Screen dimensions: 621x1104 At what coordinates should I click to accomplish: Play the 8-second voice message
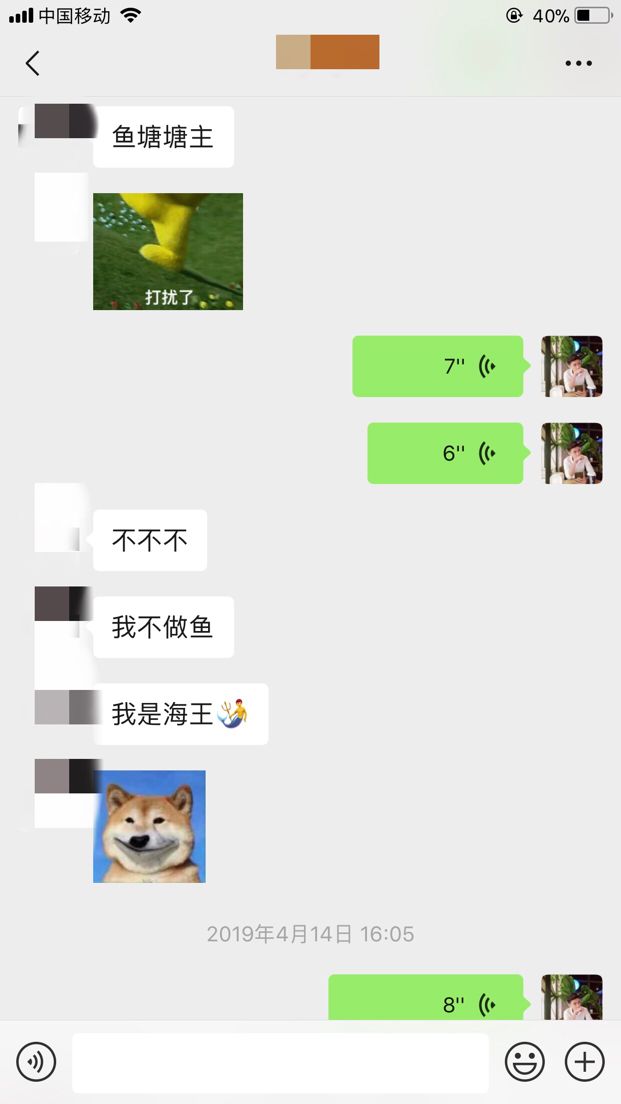429,997
